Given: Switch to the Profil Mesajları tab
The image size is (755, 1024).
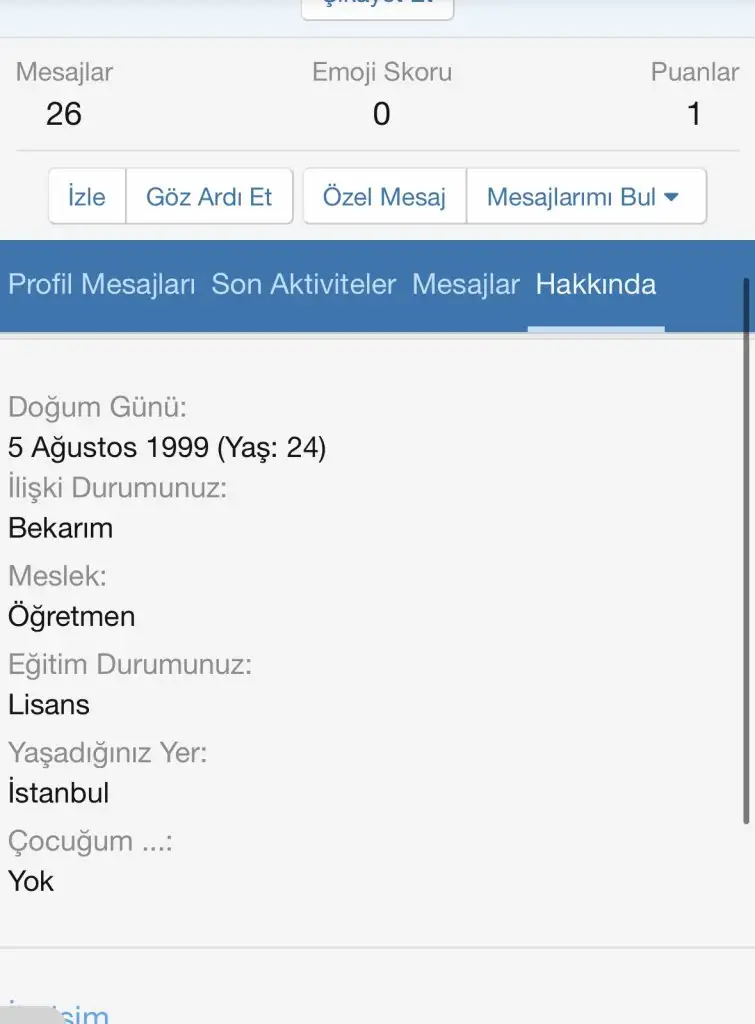Looking at the screenshot, I should (102, 285).
